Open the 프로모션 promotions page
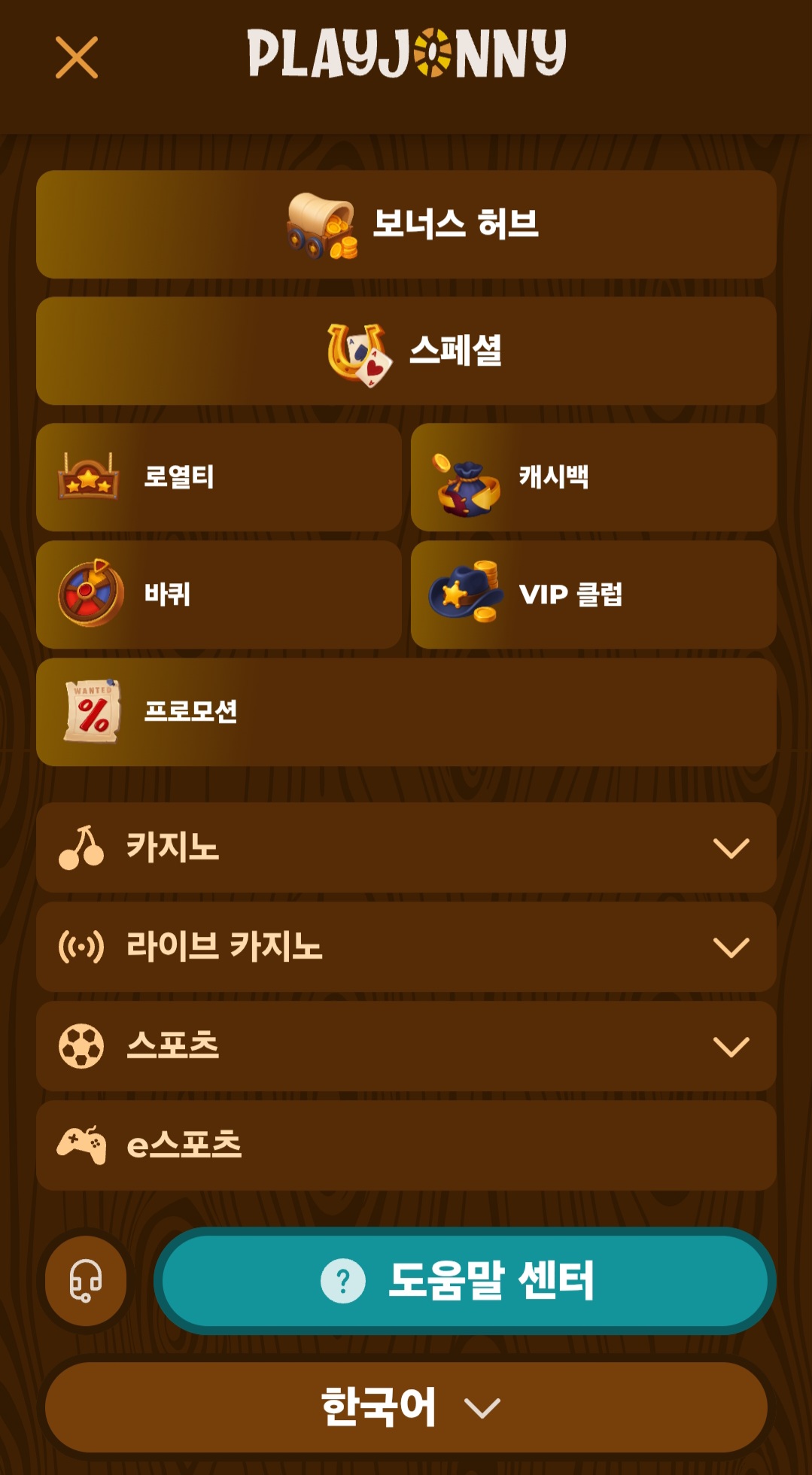 point(406,712)
